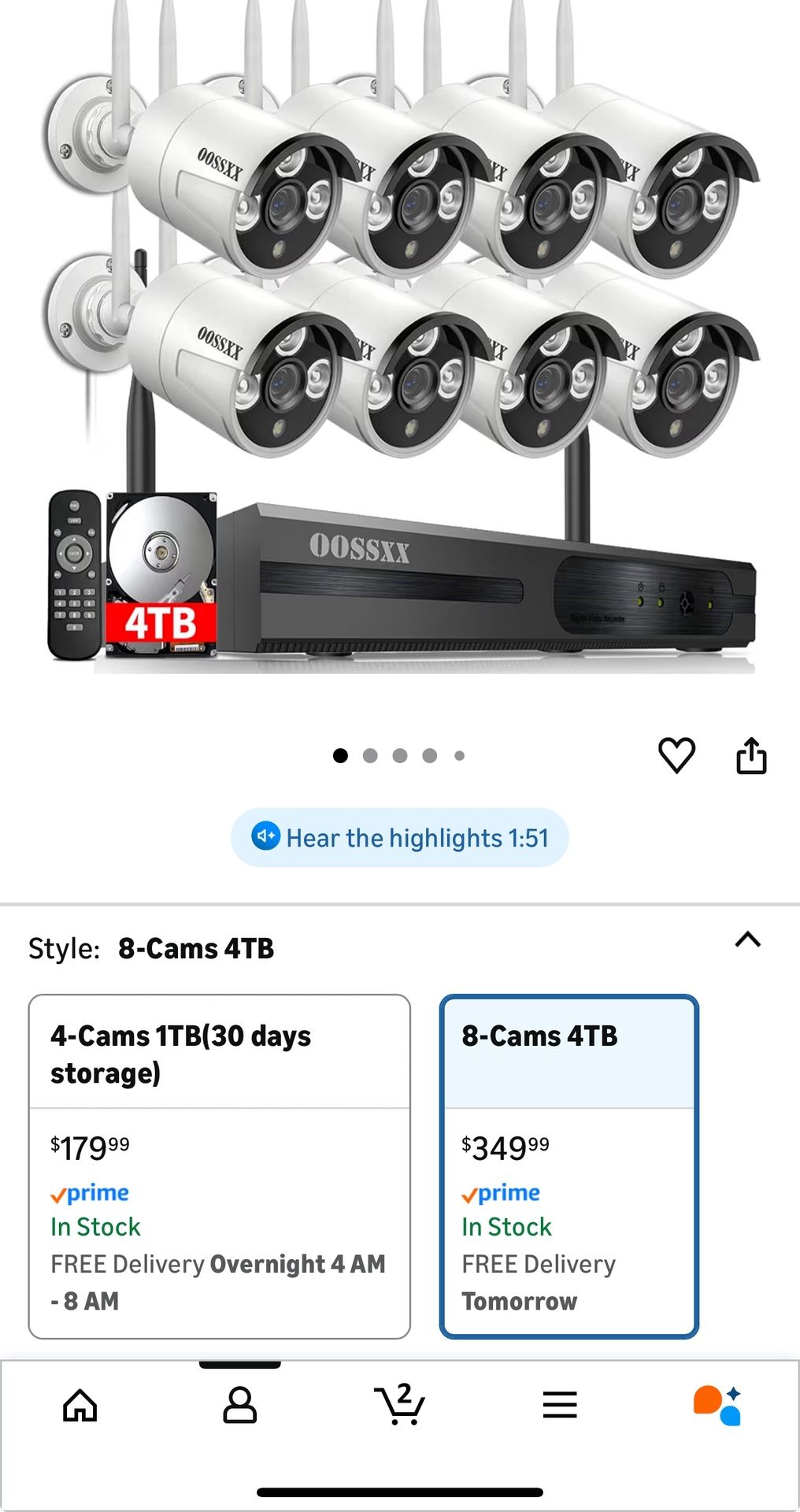Play Hear the highlights audio summary
The image size is (800, 1512).
click(x=400, y=837)
